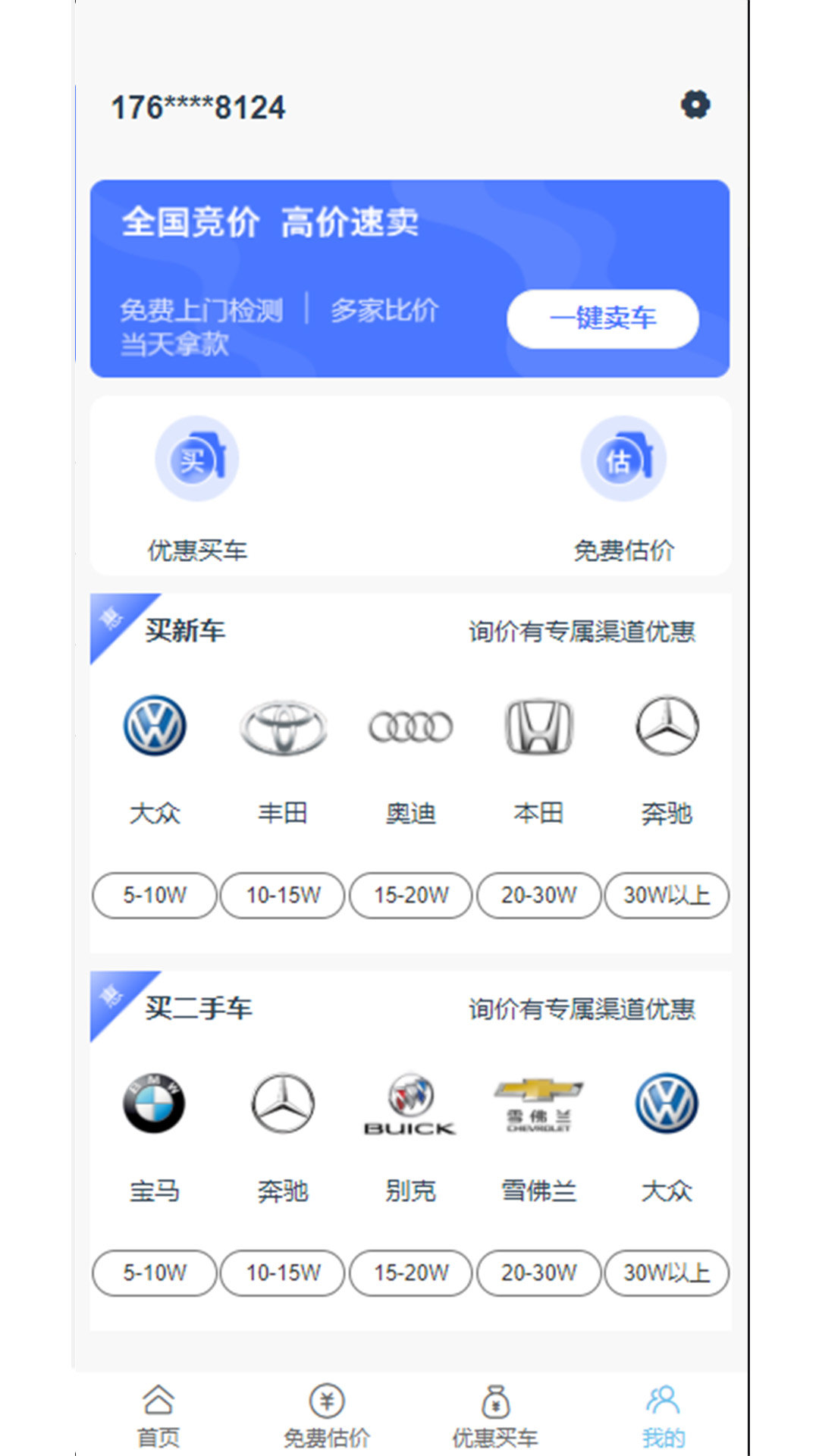Select 30W以上 for new cars

pyautogui.click(x=667, y=896)
